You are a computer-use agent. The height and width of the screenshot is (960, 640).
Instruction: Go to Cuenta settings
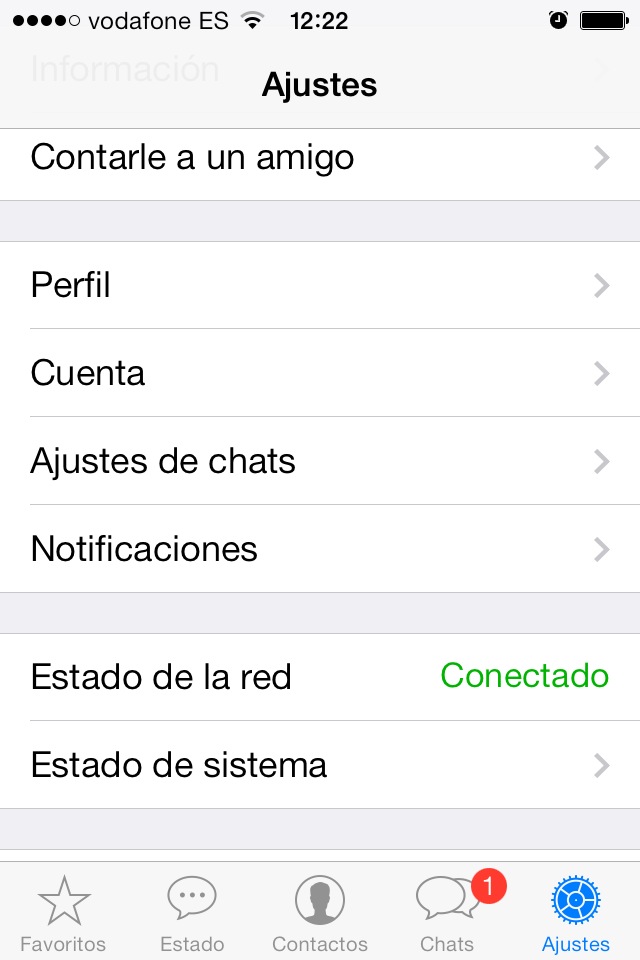(320, 374)
